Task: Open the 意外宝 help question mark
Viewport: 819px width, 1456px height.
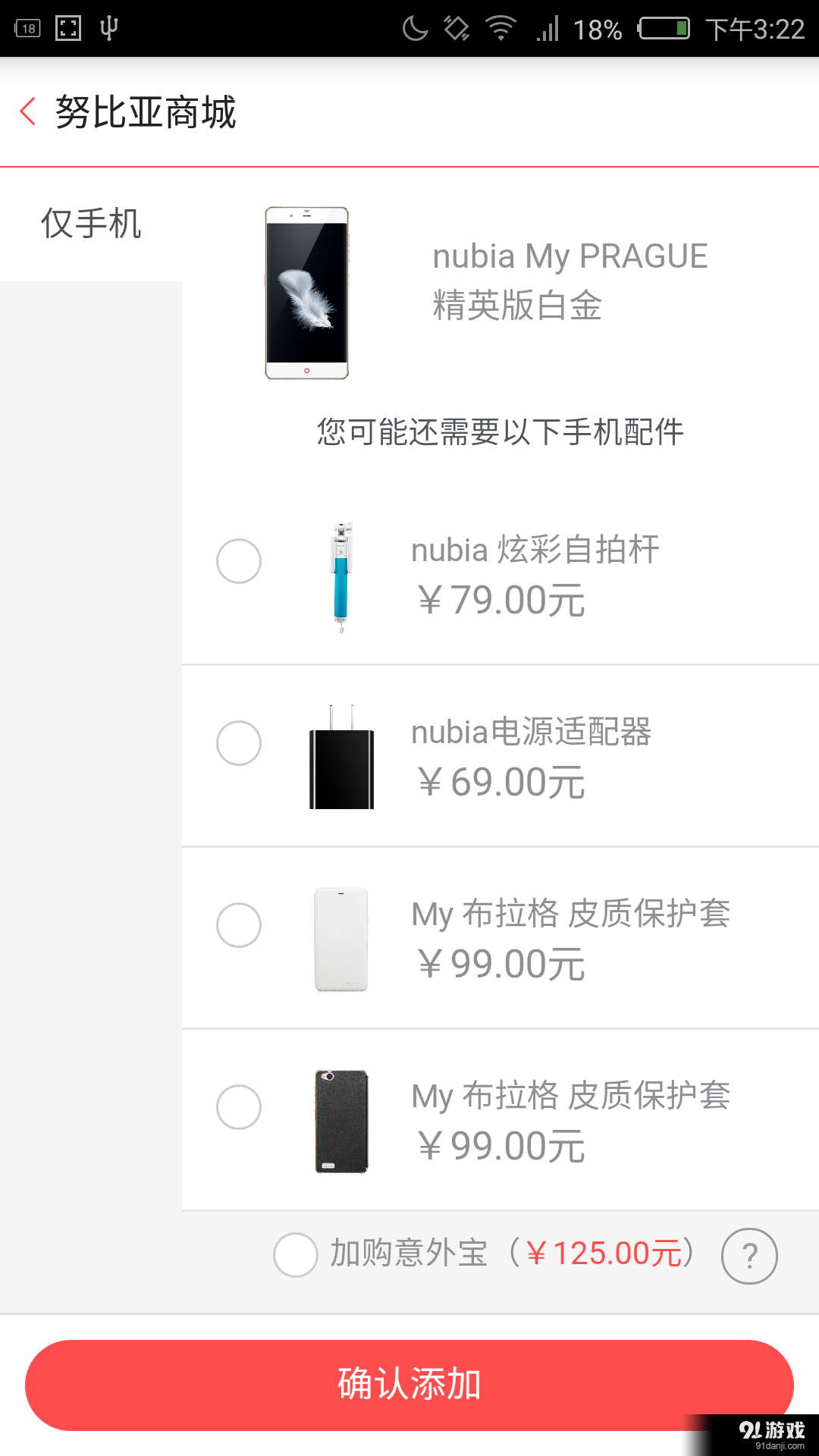Action: point(749,1255)
